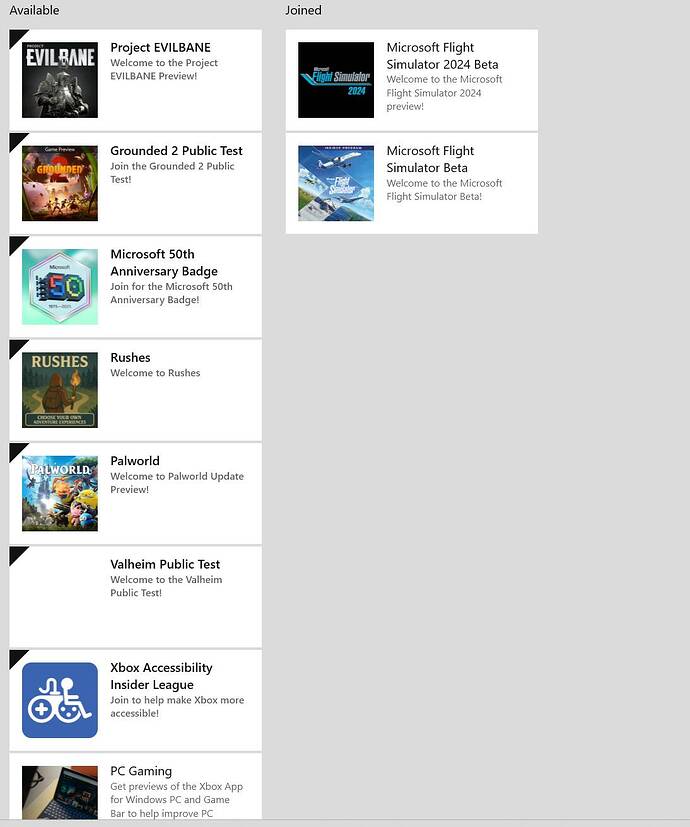690x827 pixels.
Task: Open the PC Gaming preview card
Action: (x=135, y=790)
